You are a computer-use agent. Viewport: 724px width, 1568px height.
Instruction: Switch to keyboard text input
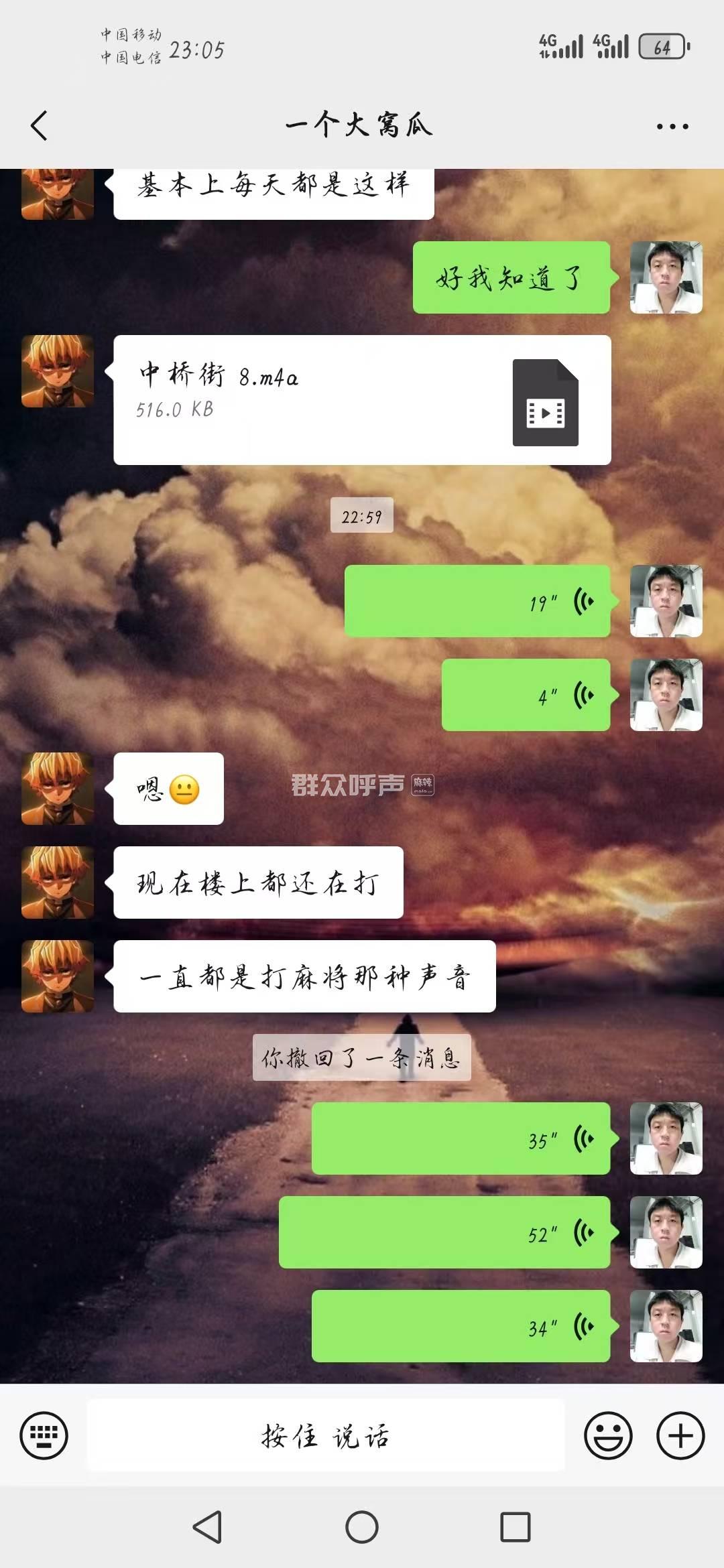44,1435
